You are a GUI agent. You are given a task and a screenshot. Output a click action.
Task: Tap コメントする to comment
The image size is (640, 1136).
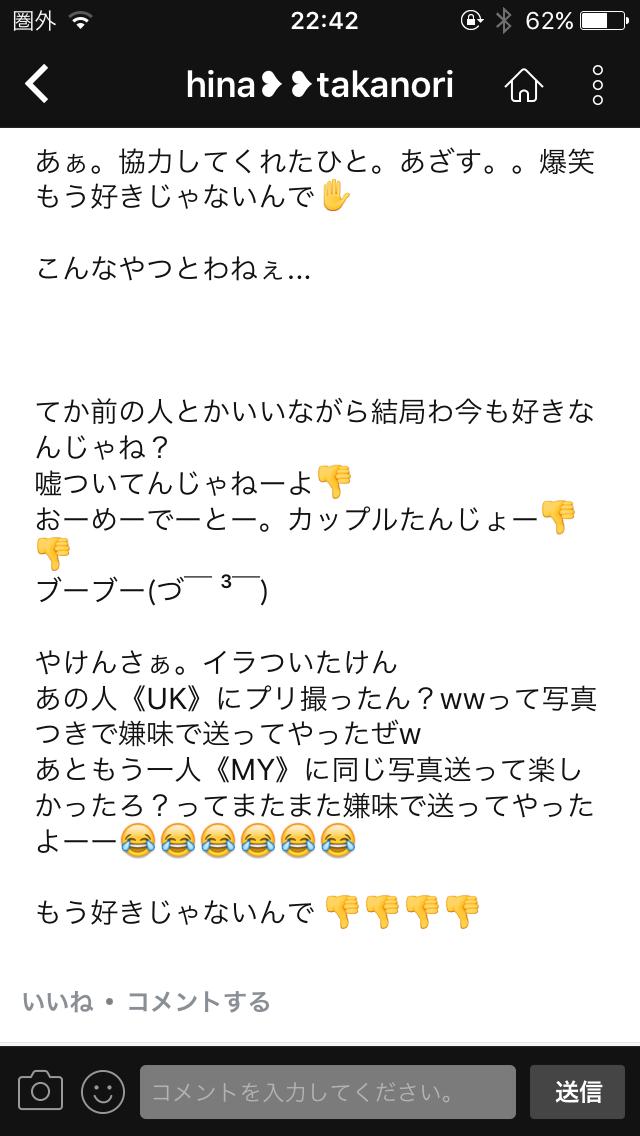pyautogui.click(x=198, y=1001)
